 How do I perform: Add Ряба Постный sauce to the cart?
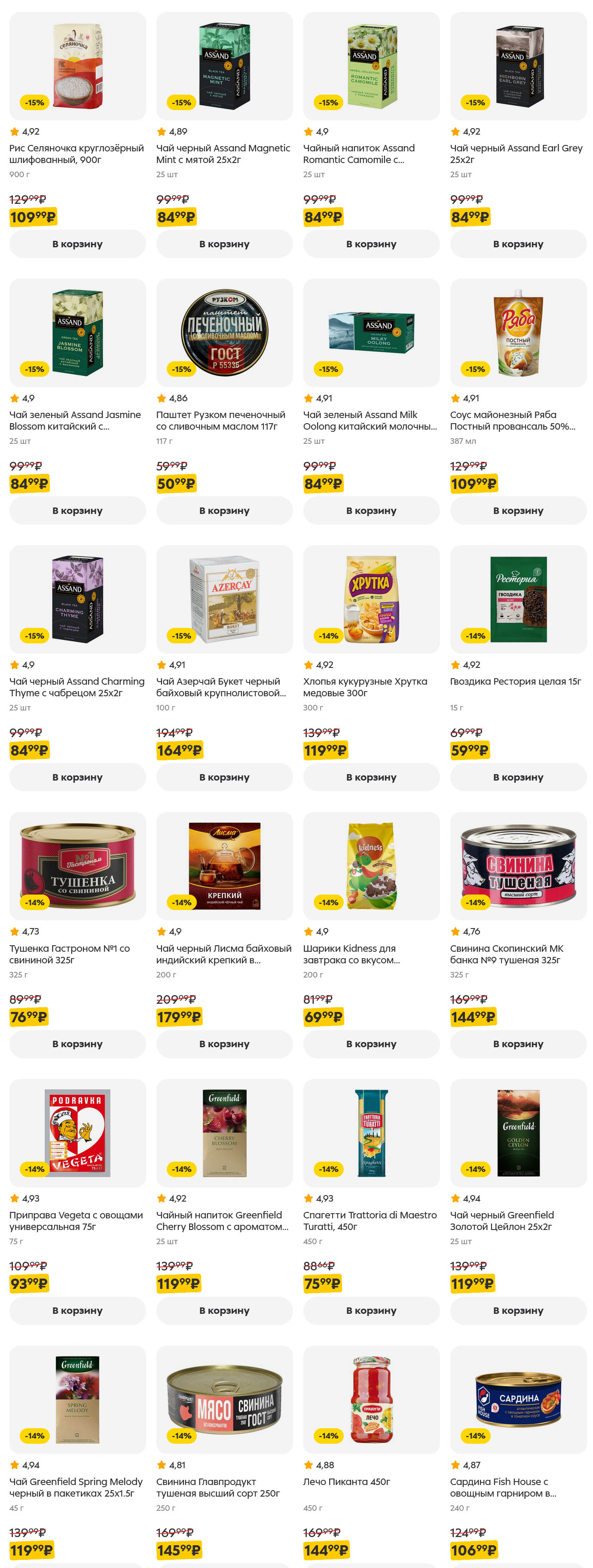click(x=517, y=510)
